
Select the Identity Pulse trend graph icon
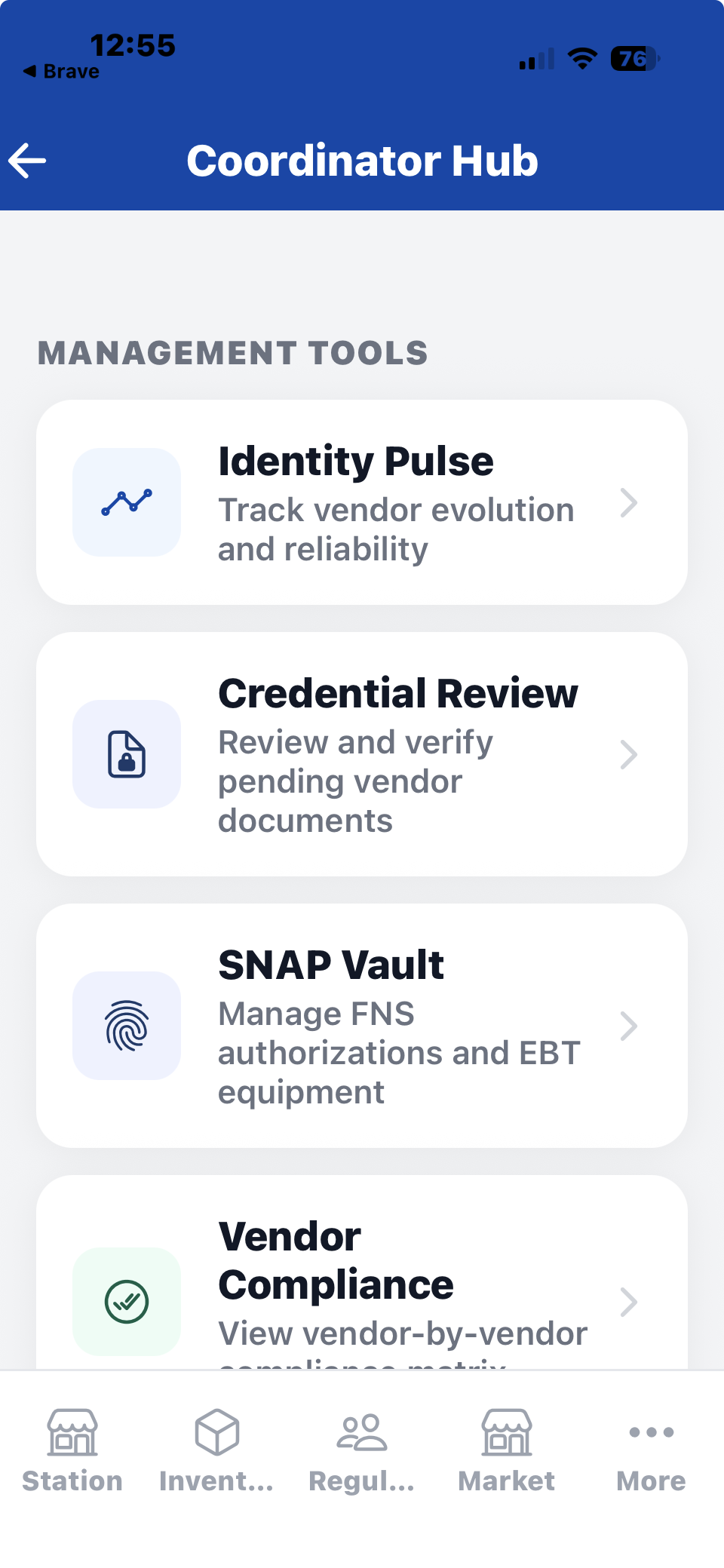pos(126,501)
